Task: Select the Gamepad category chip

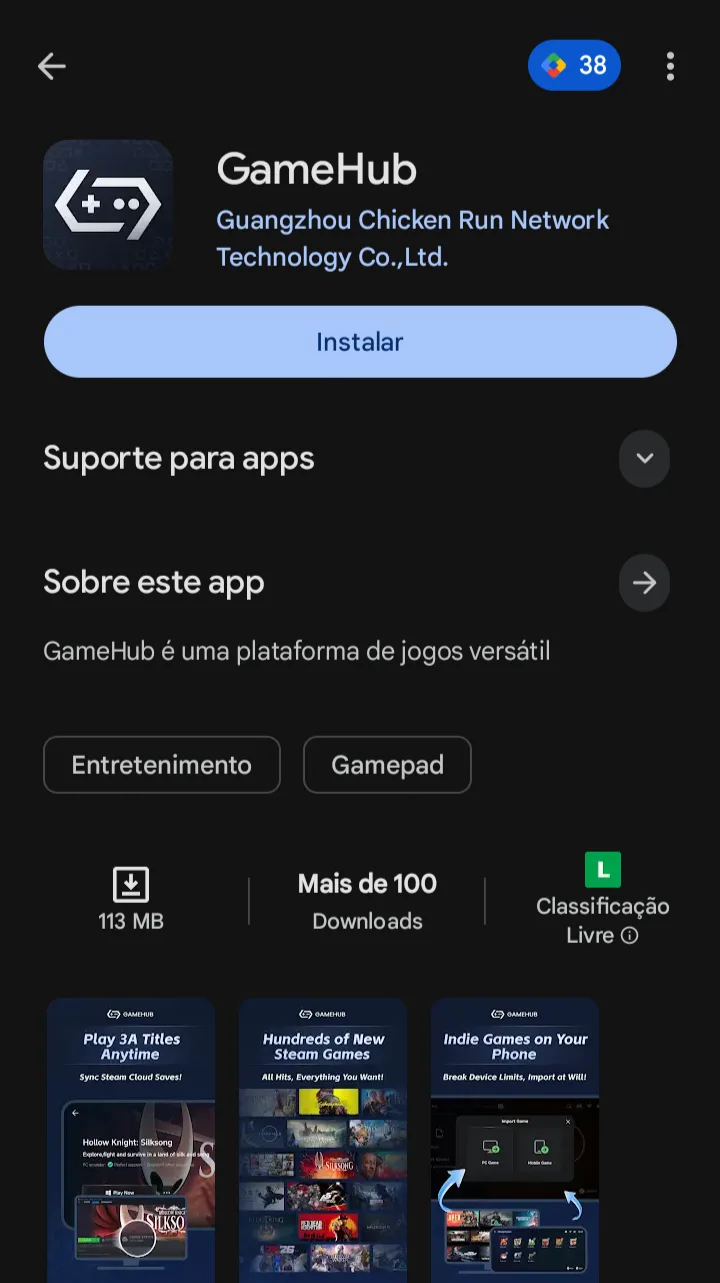Action: pos(387,764)
